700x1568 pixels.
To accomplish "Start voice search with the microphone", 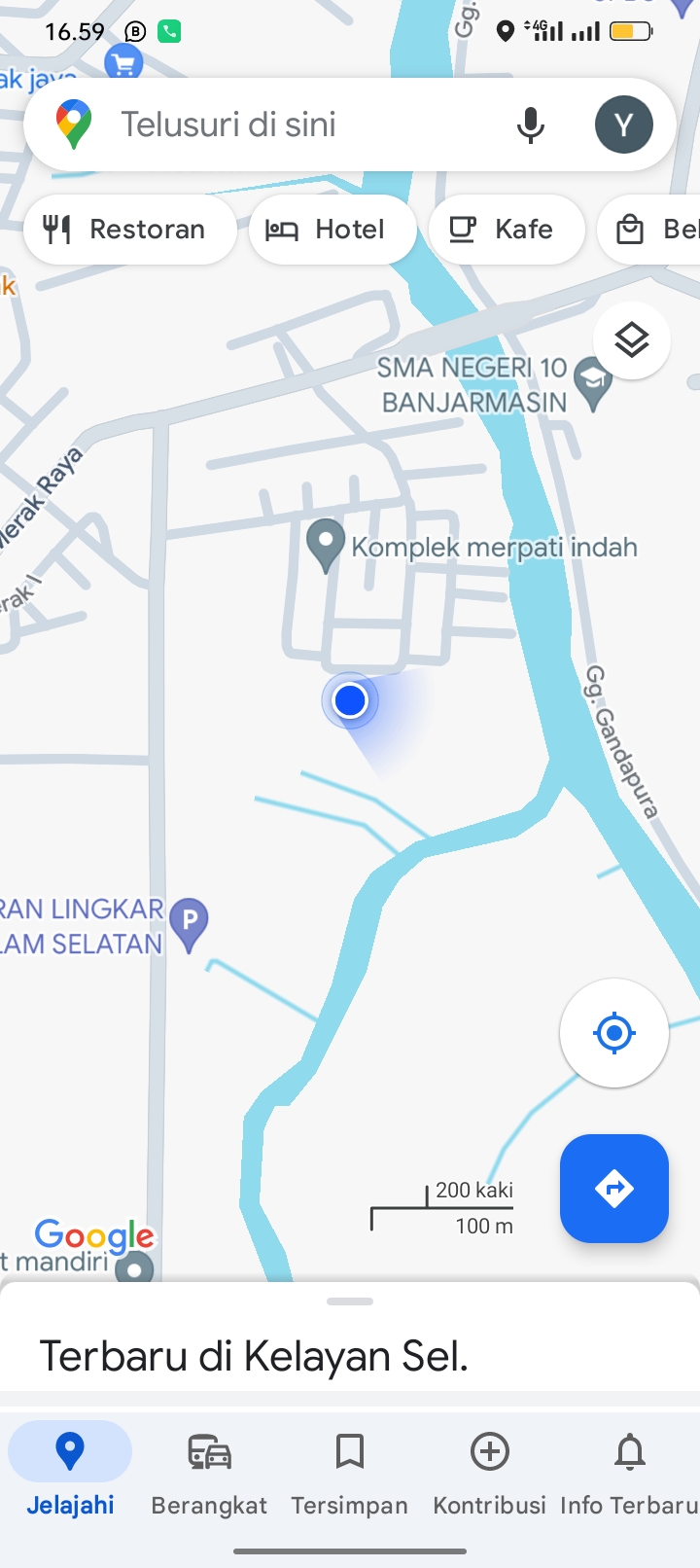I will pos(531,125).
